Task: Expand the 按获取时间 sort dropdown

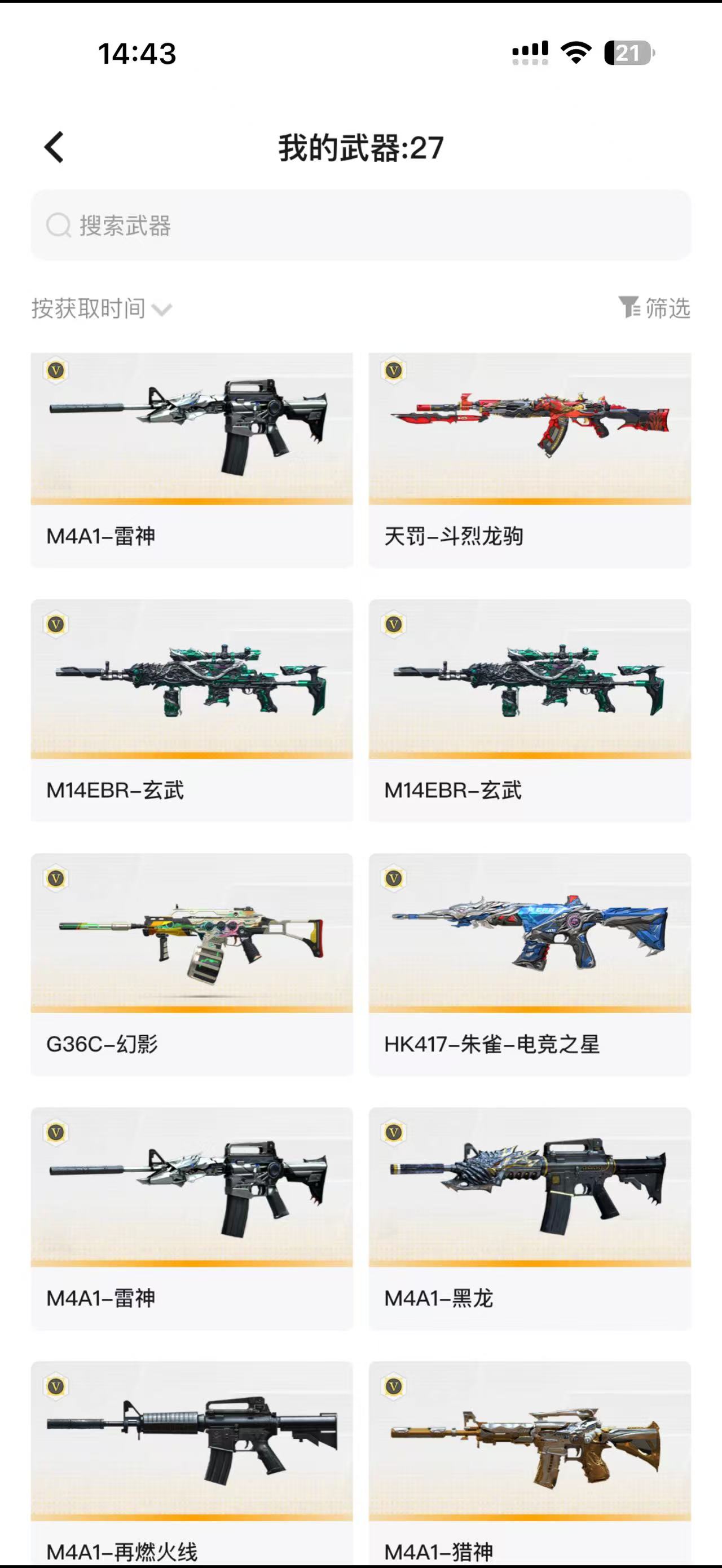Action: tap(102, 309)
